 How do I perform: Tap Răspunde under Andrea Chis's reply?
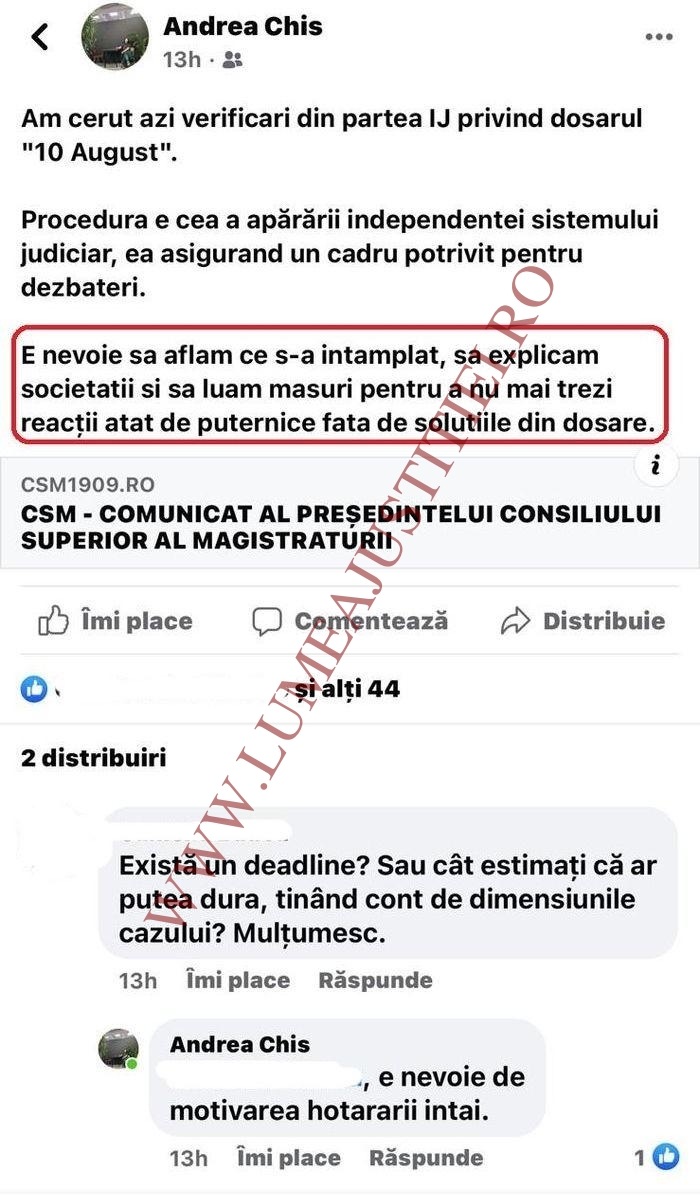click(426, 1158)
